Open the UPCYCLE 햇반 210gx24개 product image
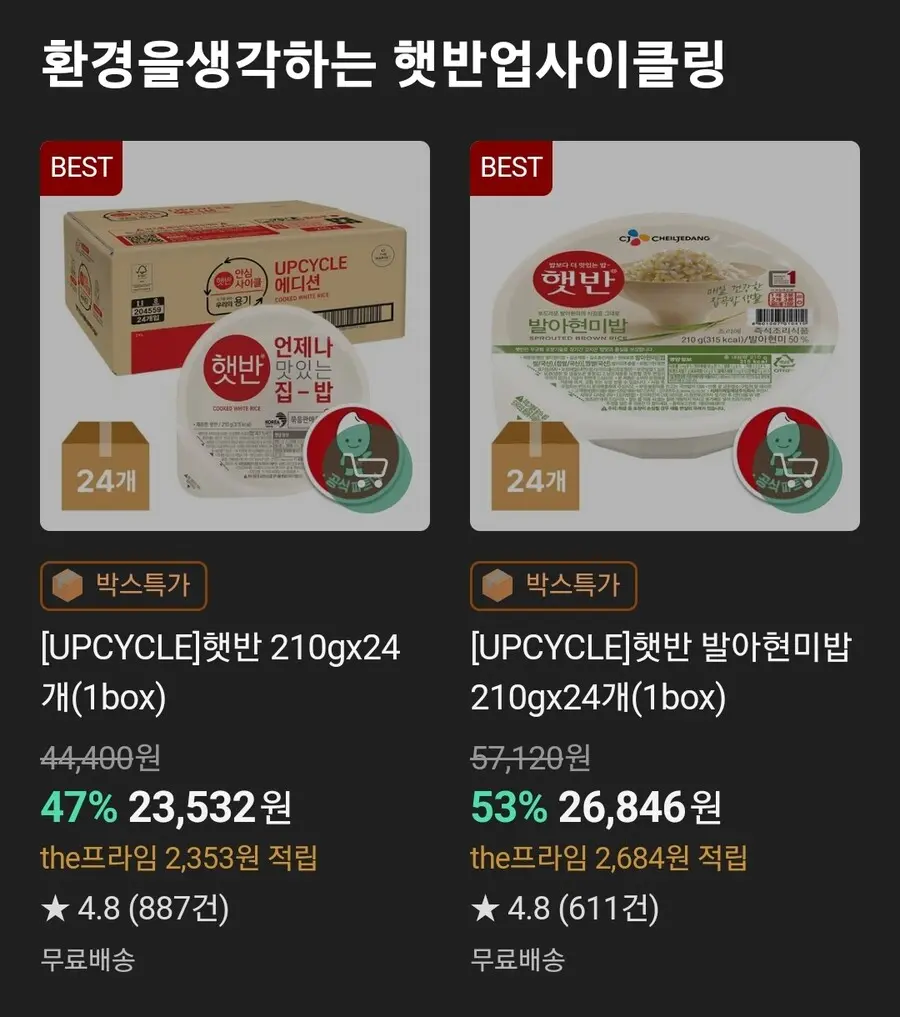 click(x=234, y=336)
